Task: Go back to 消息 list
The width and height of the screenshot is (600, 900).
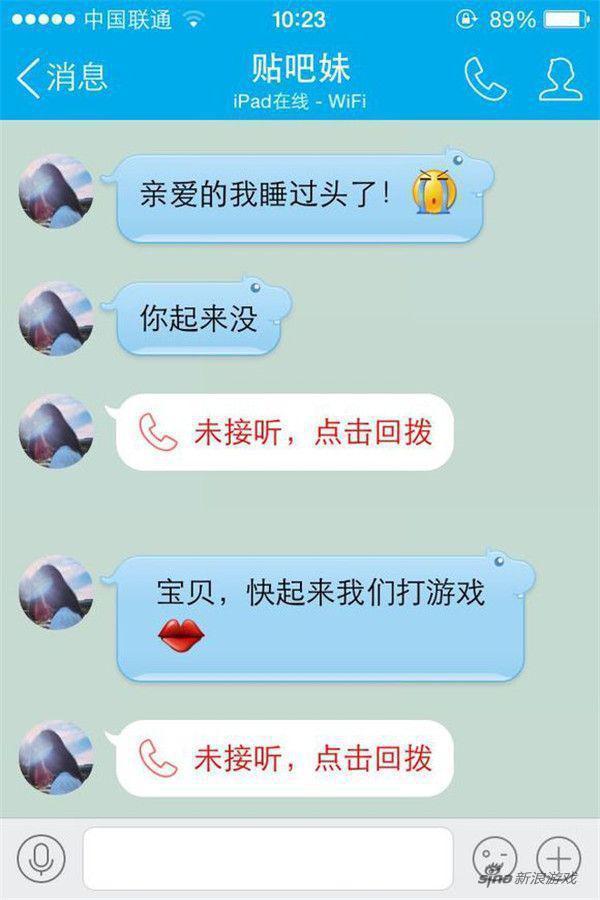Action: pyautogui.click(x=62, y=78)
